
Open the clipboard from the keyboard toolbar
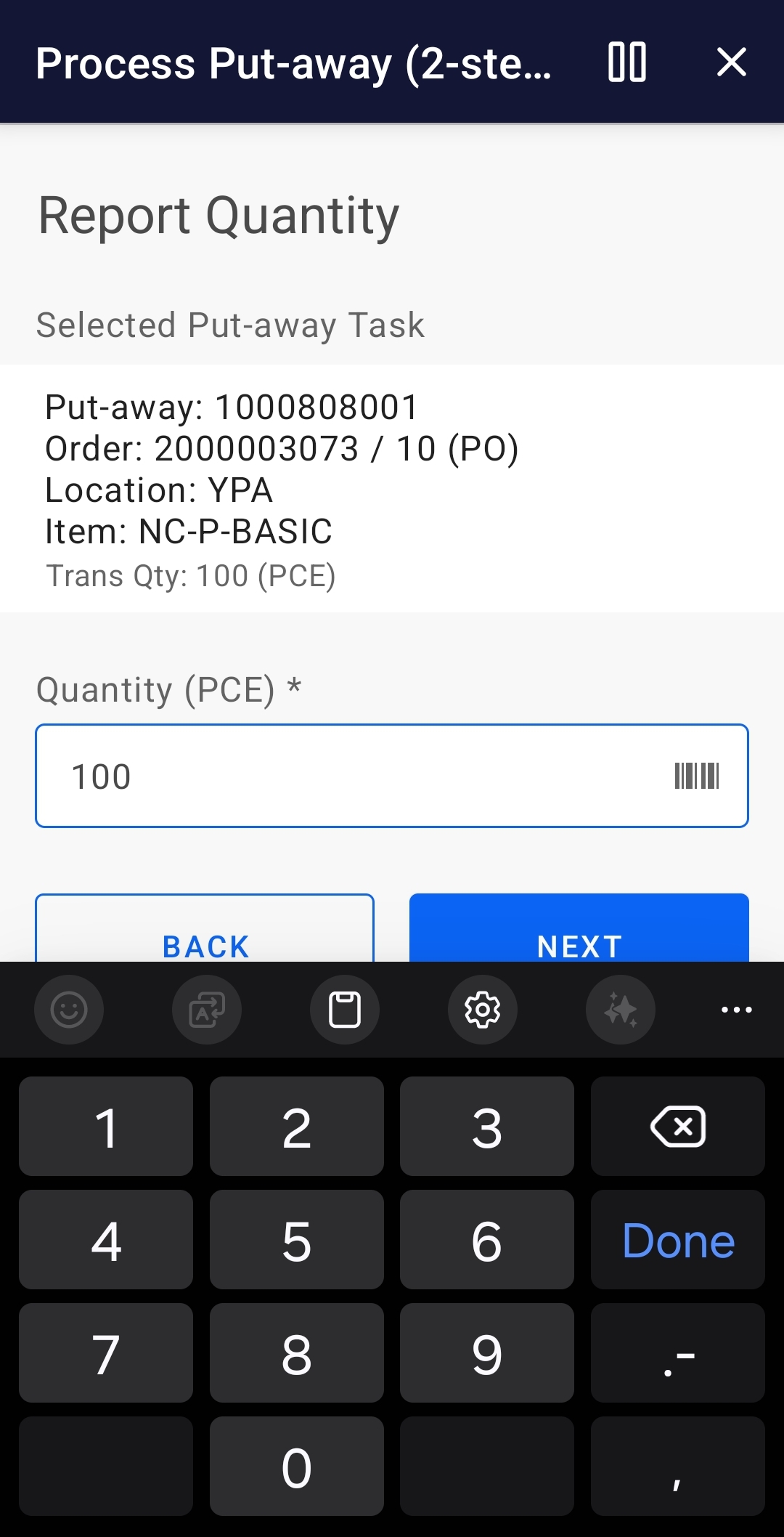[x=344, y=1009]
